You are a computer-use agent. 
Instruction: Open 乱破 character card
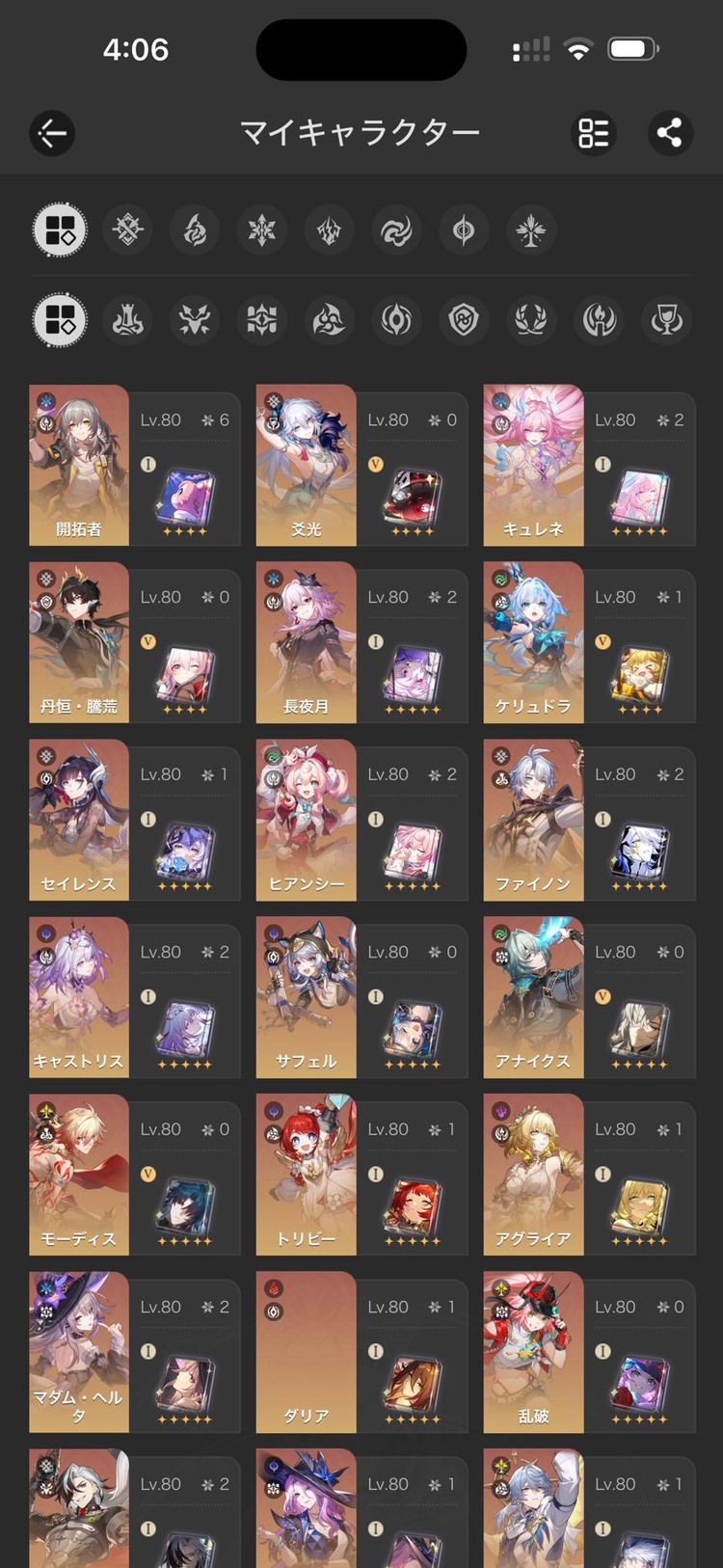589,1353
